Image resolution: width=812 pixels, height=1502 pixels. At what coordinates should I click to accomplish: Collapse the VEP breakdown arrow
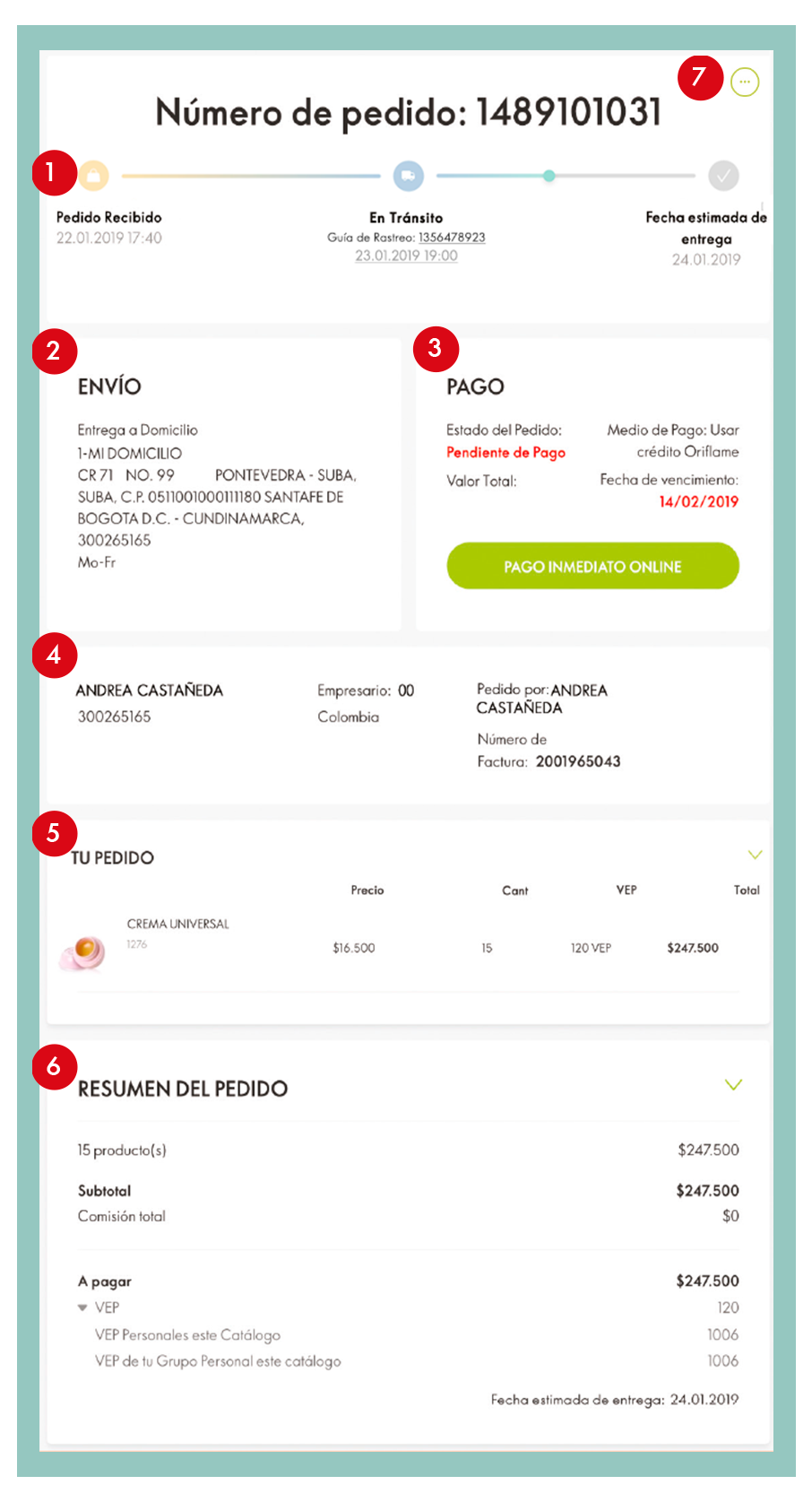point(82,1308)
